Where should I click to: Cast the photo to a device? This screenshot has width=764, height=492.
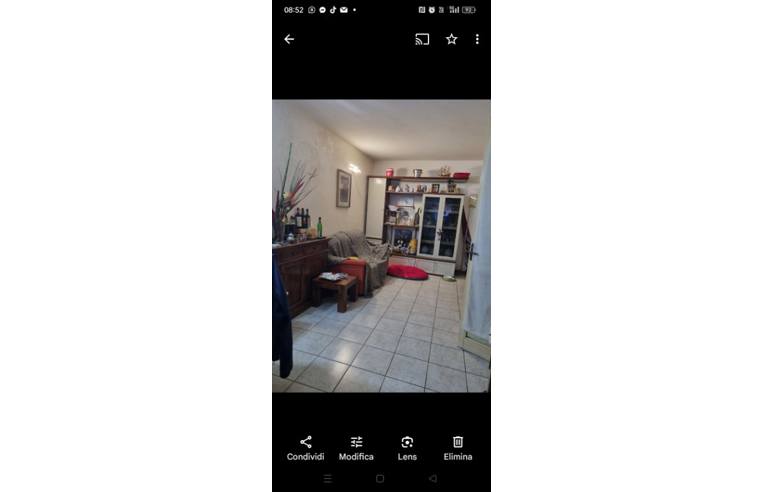(x=422, y=39)
